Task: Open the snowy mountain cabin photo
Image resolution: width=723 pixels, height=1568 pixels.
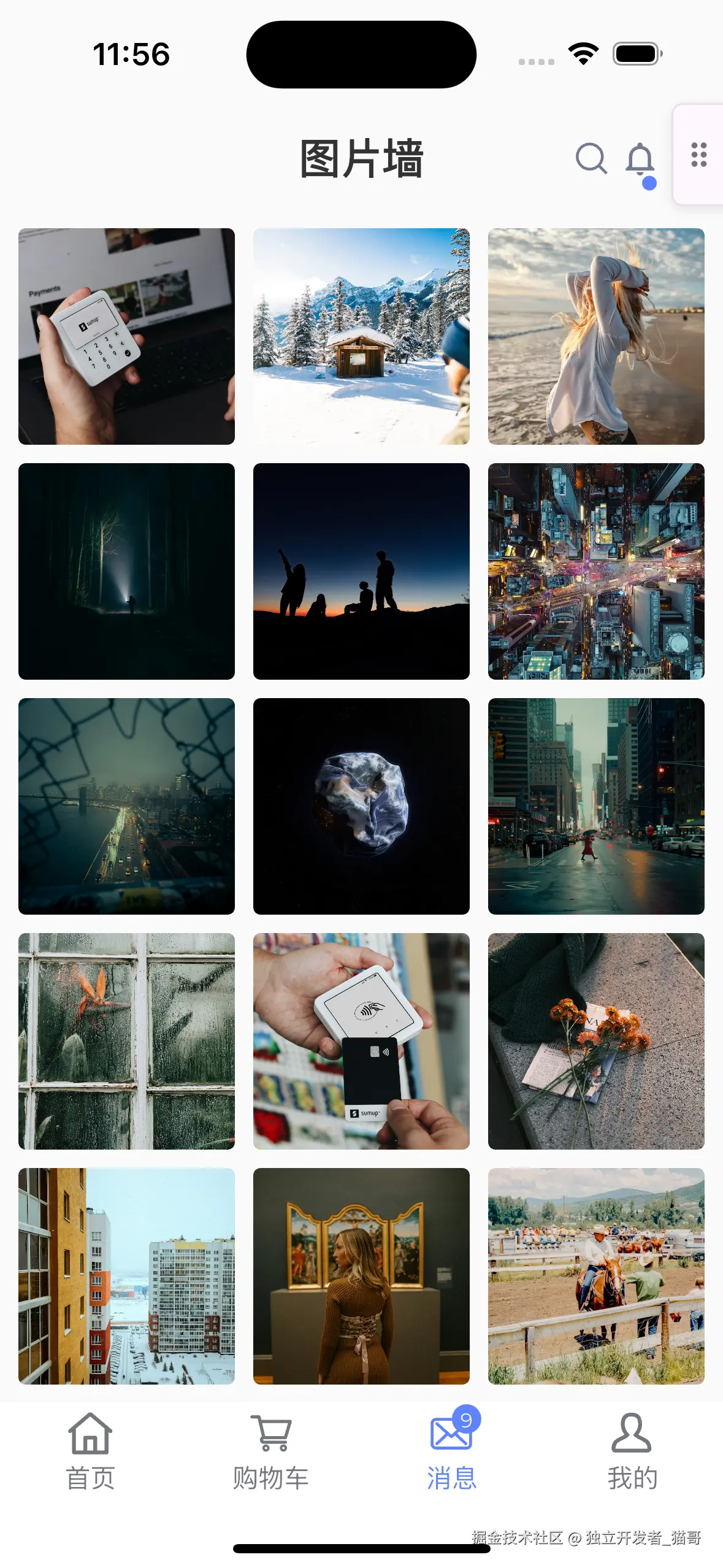Action: click(361, 336)
